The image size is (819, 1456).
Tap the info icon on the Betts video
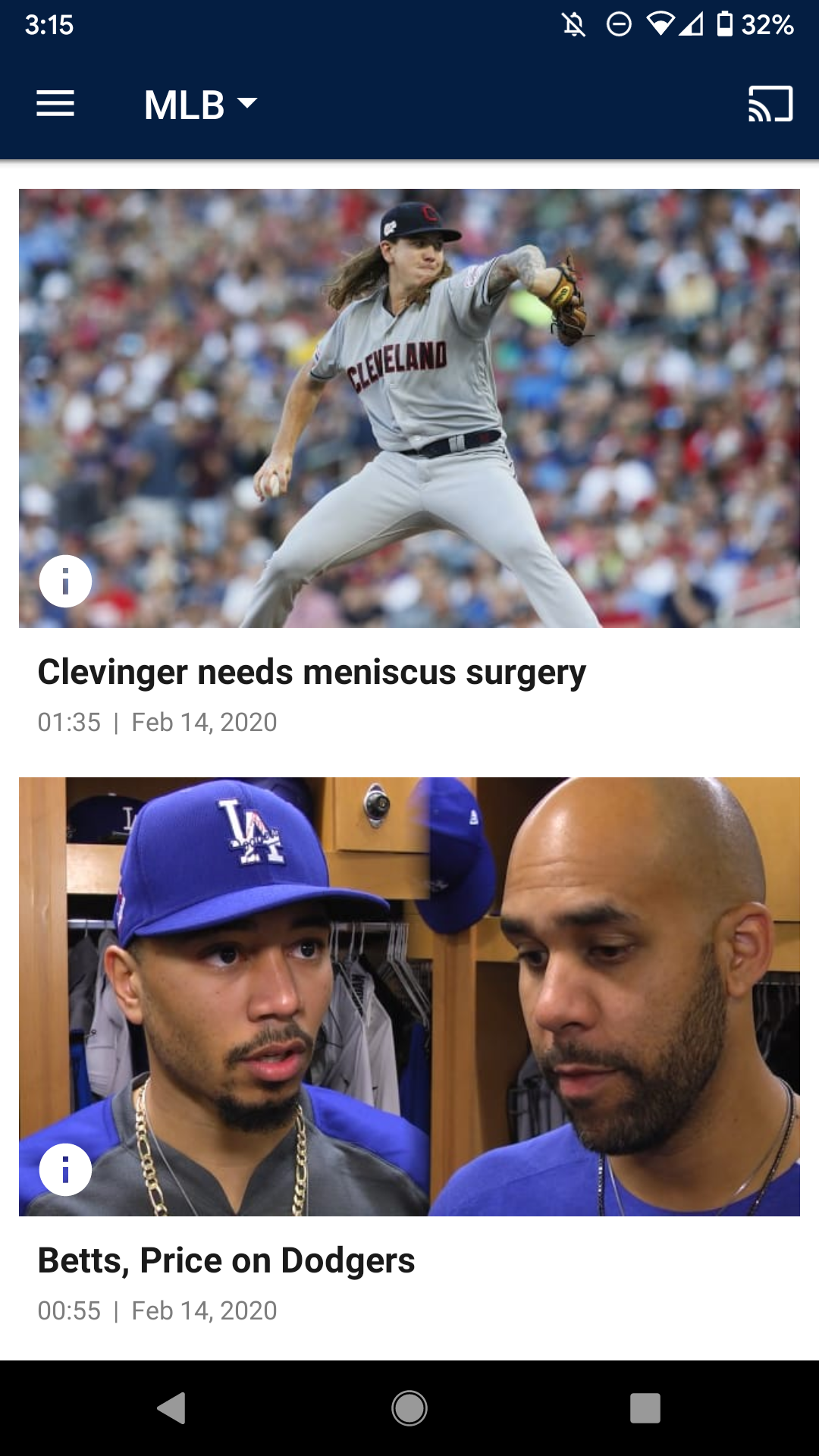click(x=64, y=1169)
